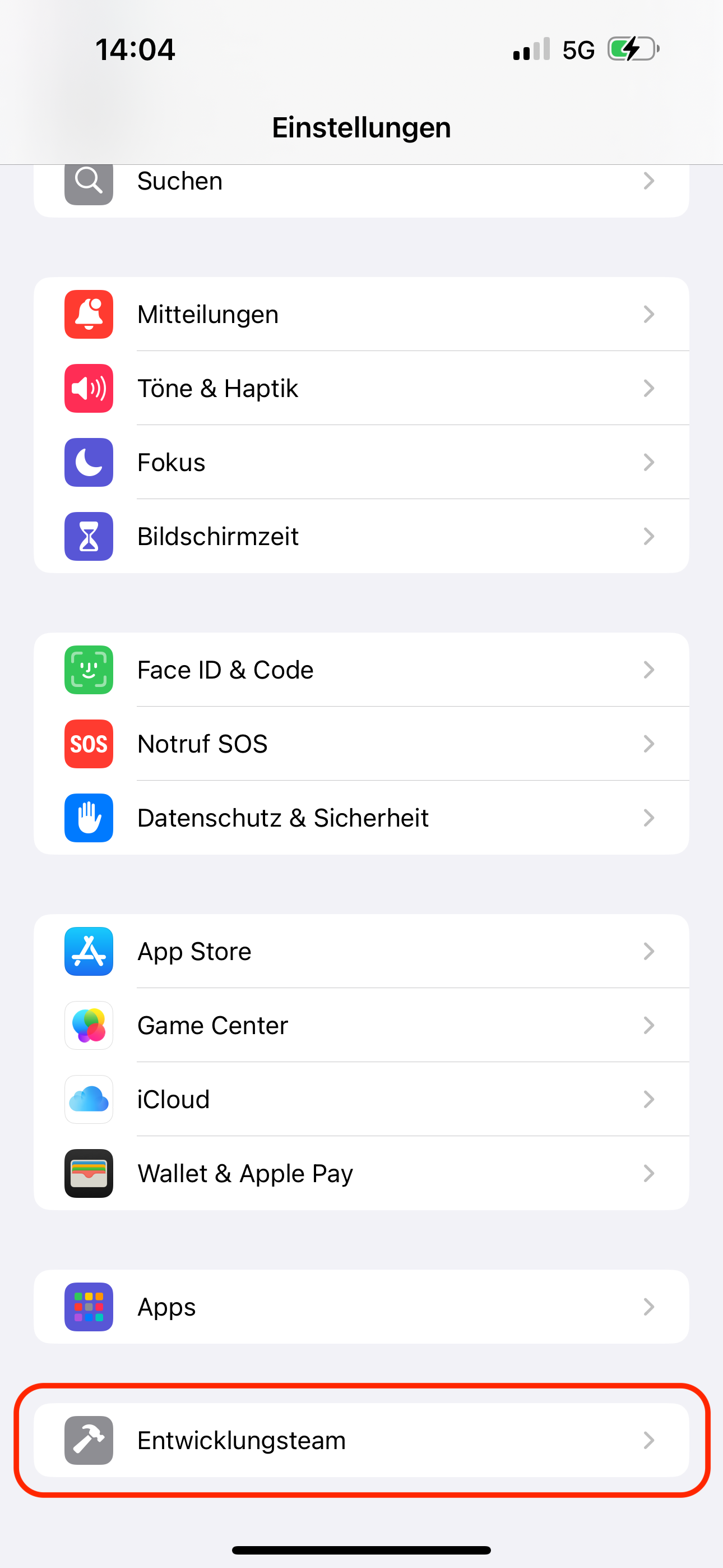The width and height of the screenshot is (723, 1568).
Task: Open Mitteilungen settings
Action: point(361,315)
